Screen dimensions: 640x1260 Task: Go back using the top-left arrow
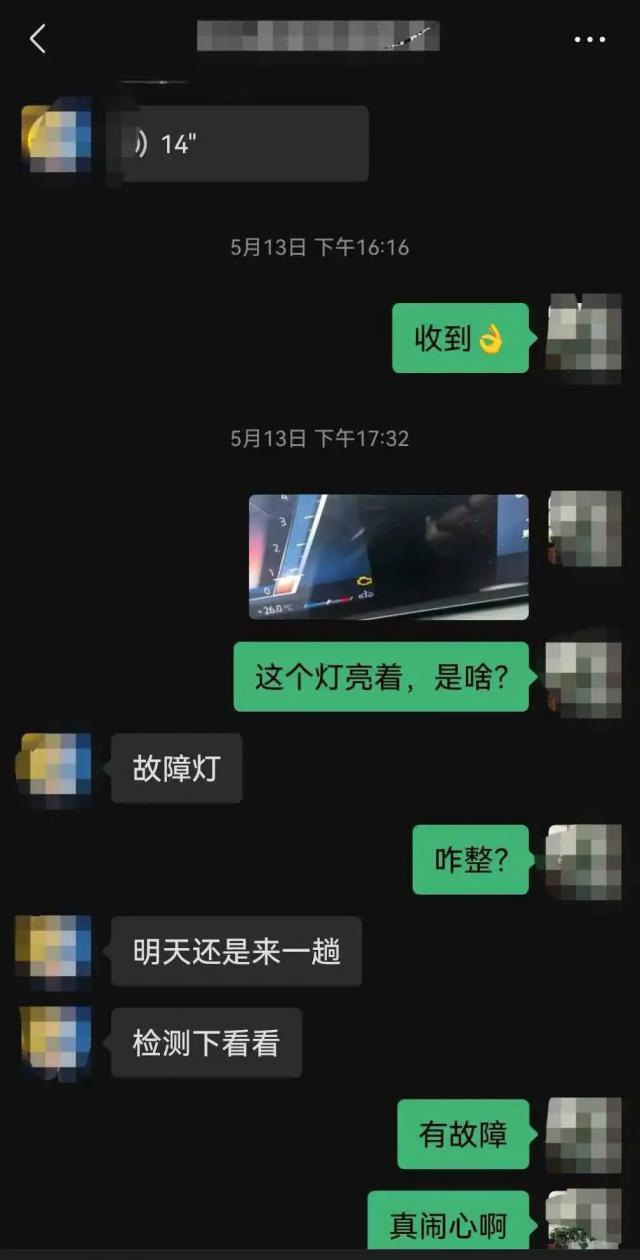[x=38, y=39]
